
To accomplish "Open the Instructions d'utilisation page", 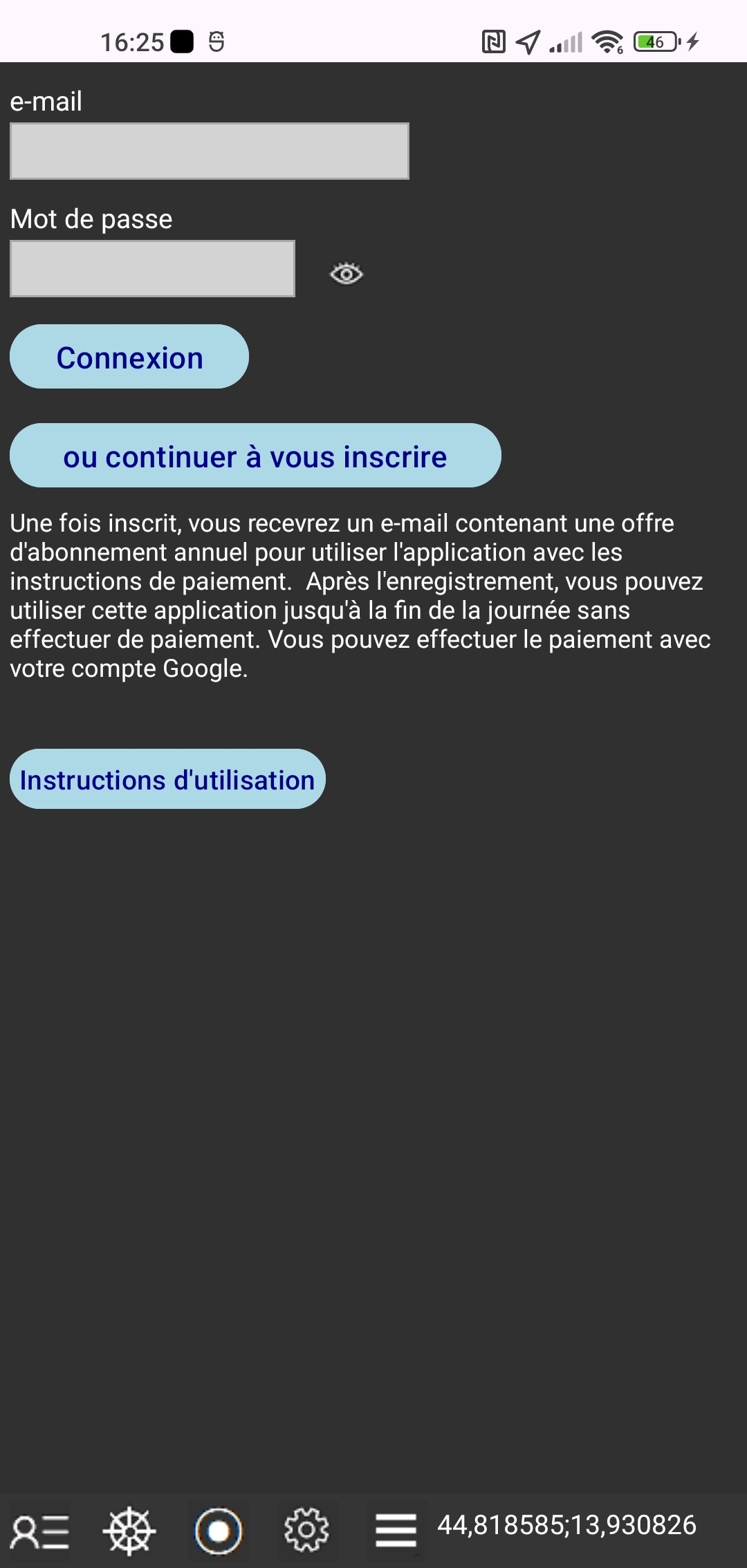I will (167, 779).
